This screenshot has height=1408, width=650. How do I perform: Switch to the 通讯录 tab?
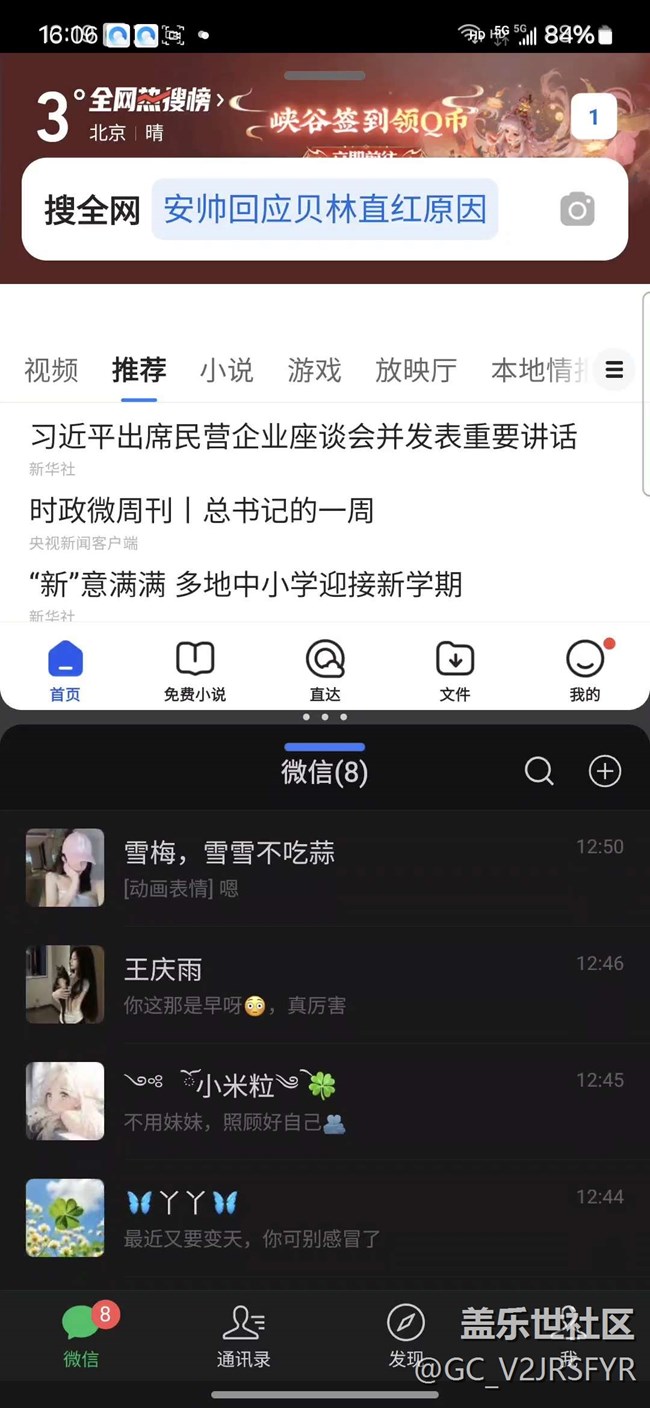[x=243, y=1336]
